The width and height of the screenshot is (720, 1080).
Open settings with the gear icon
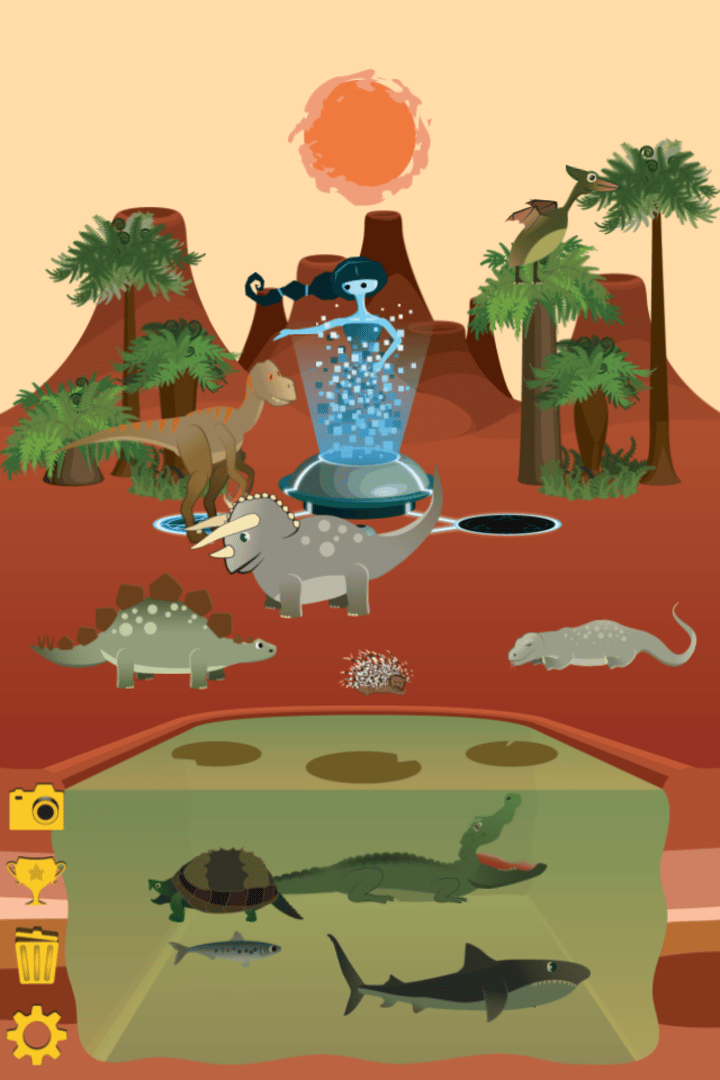coord(36,1034)
